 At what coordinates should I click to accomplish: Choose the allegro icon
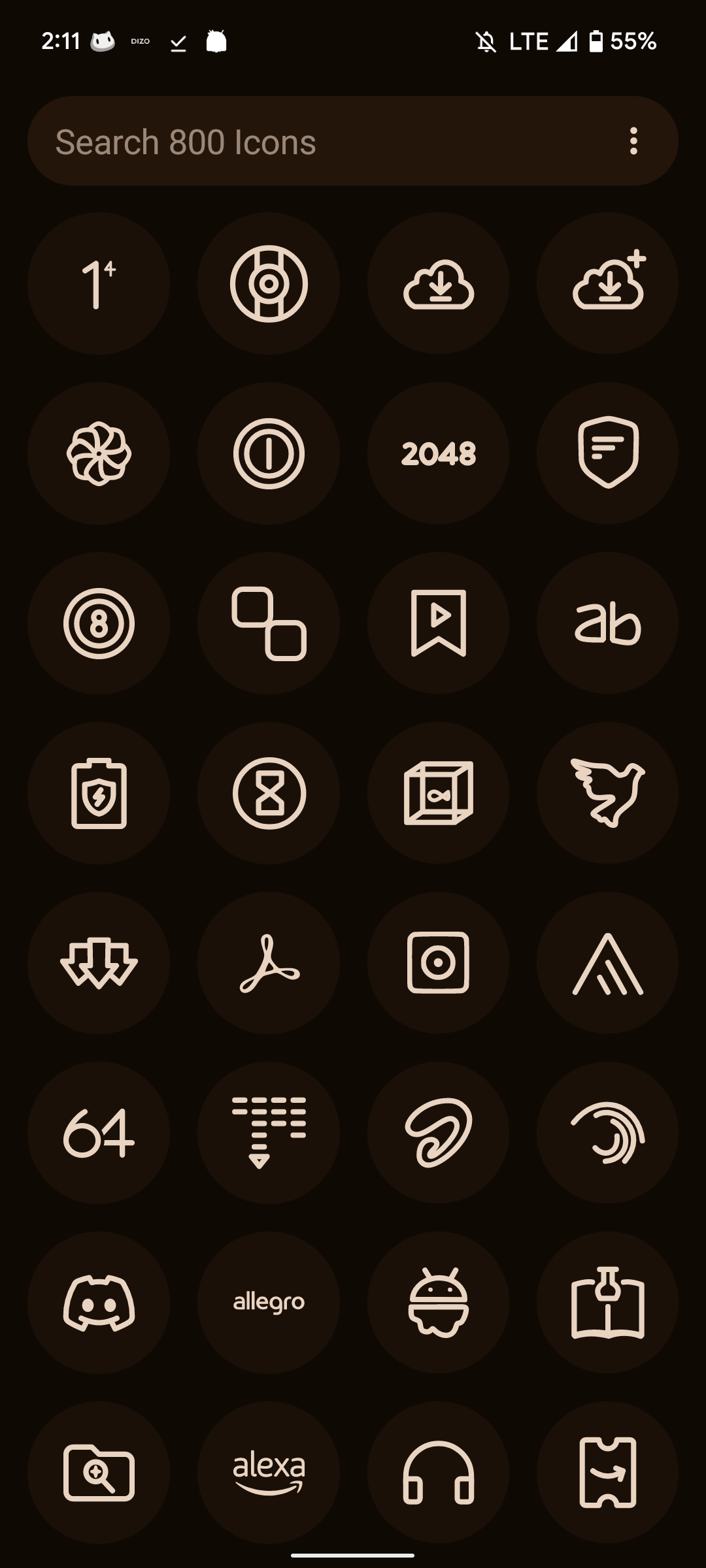point(269,1302)
